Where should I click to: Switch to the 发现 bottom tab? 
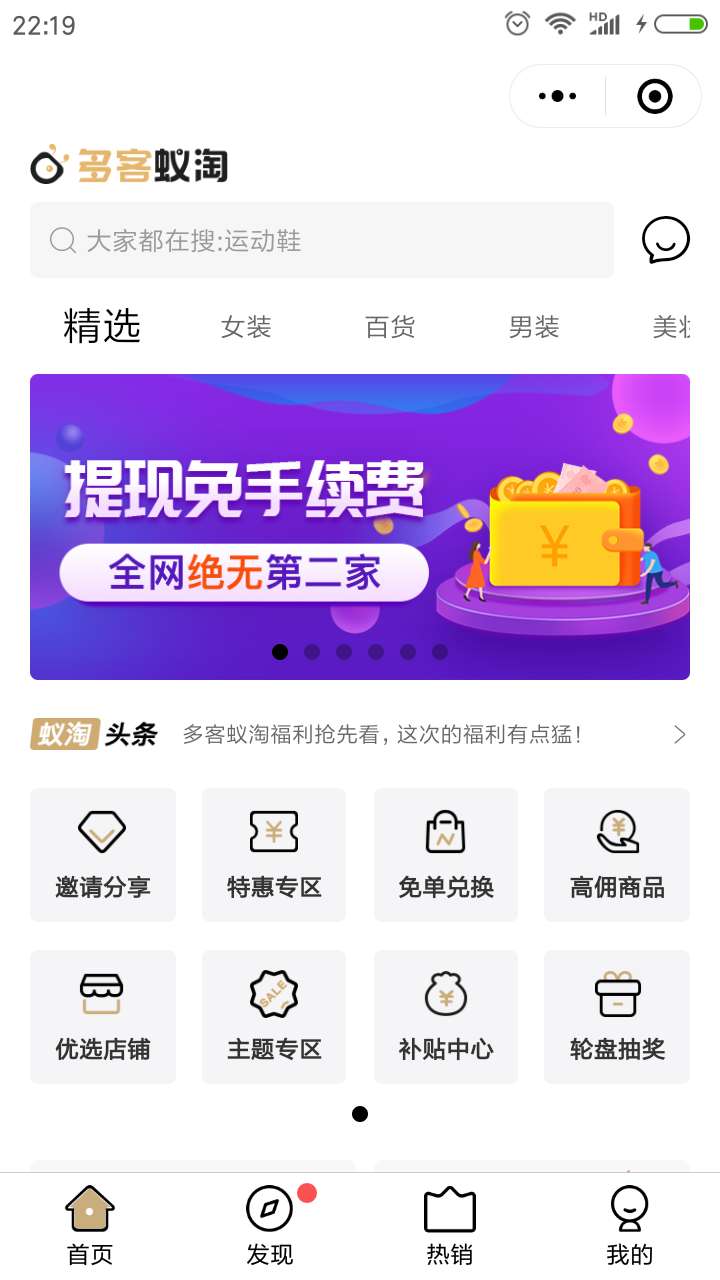pos(270,1226)
